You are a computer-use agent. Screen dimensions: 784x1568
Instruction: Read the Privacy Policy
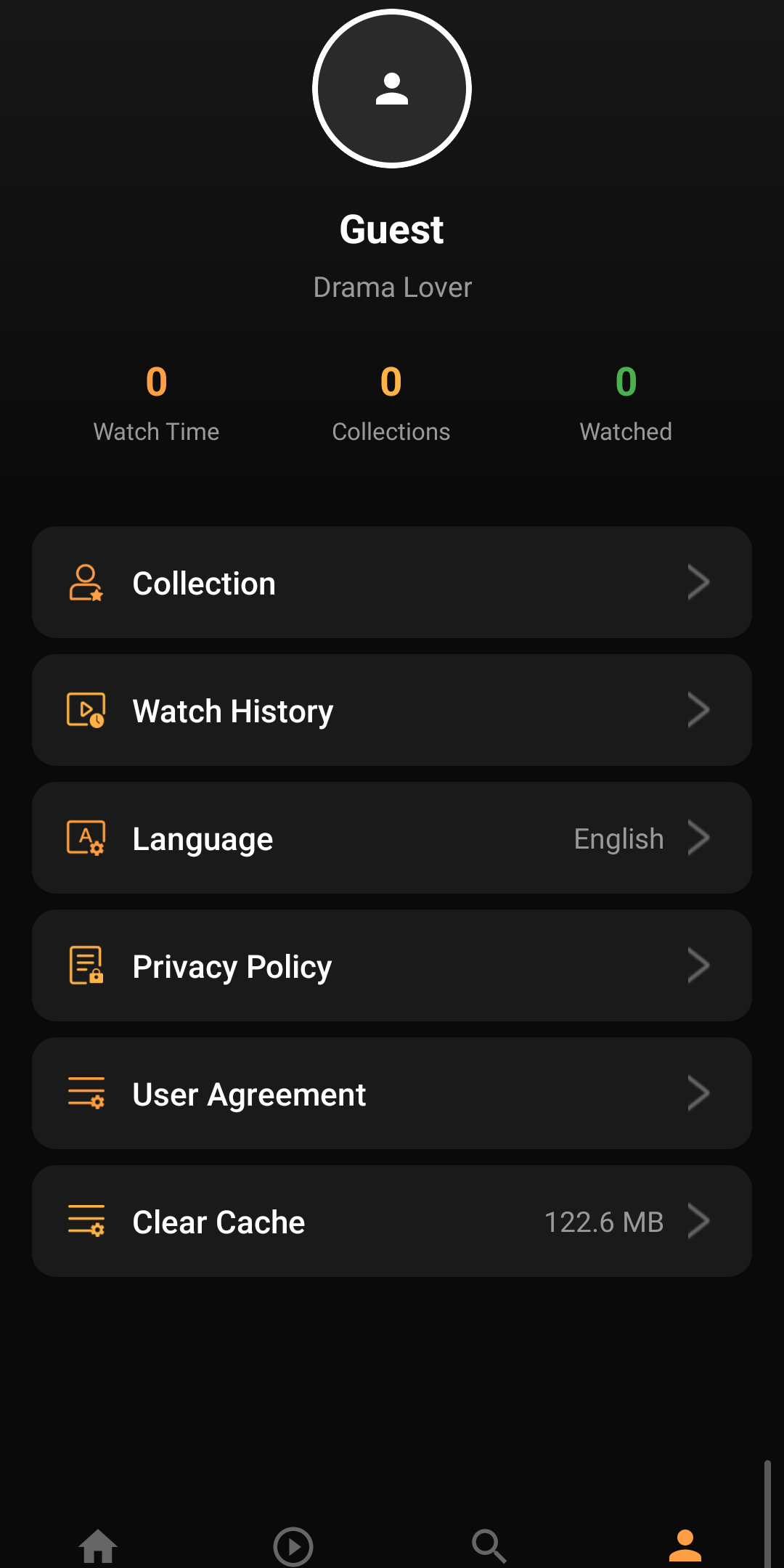pyautogui.click(x=392, y=965)
